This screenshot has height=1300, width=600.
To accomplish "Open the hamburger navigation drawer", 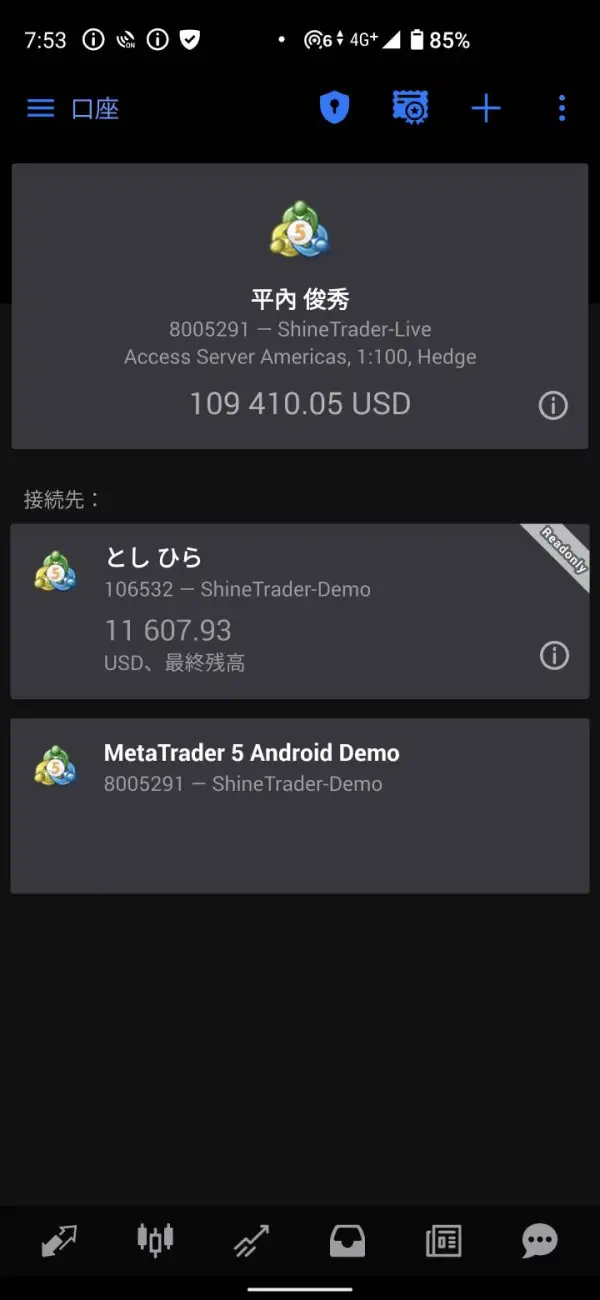I will pos(40,108).
